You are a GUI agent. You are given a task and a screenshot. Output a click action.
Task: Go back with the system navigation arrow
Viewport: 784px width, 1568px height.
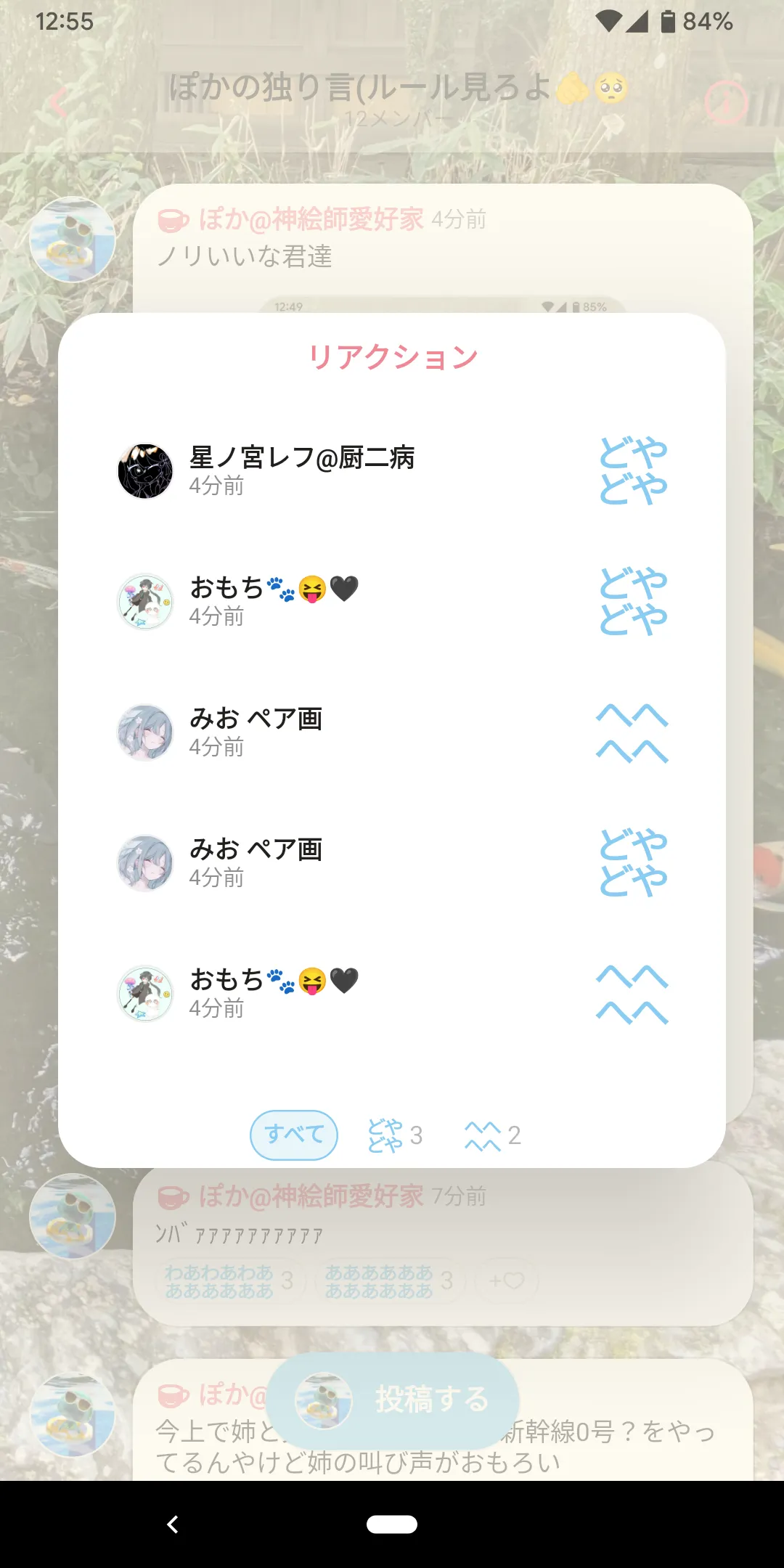pyautogui.click(x=173, y=1524)
